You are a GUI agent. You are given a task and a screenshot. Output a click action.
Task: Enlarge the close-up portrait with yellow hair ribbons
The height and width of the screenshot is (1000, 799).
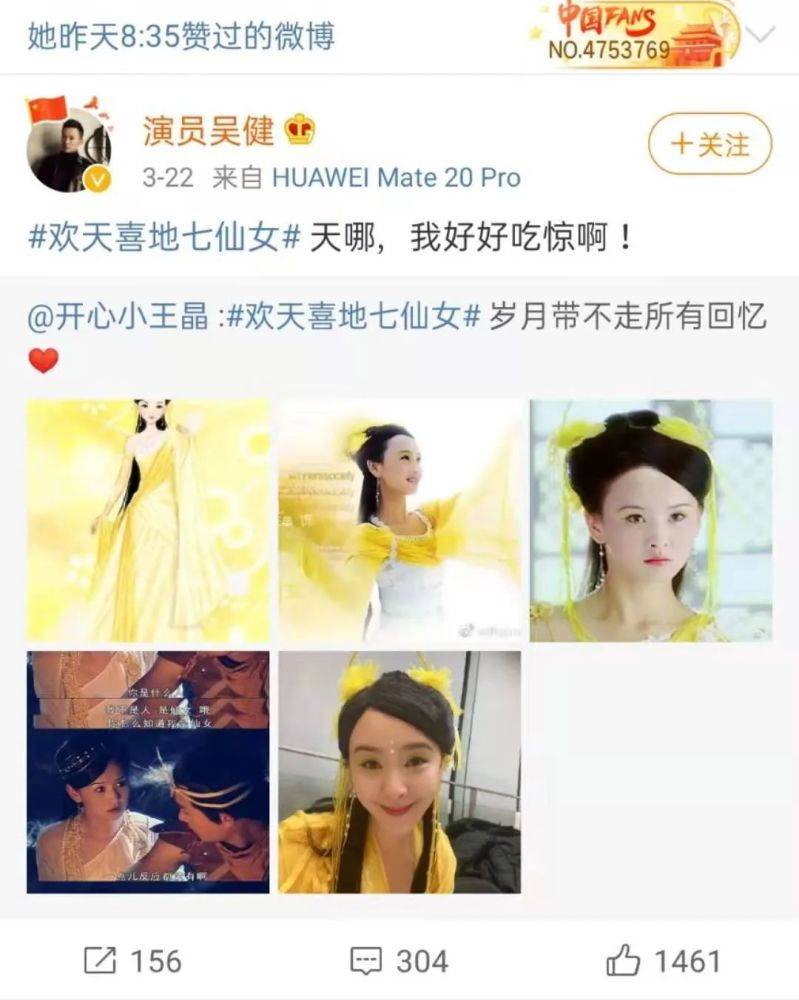(651, 520)
